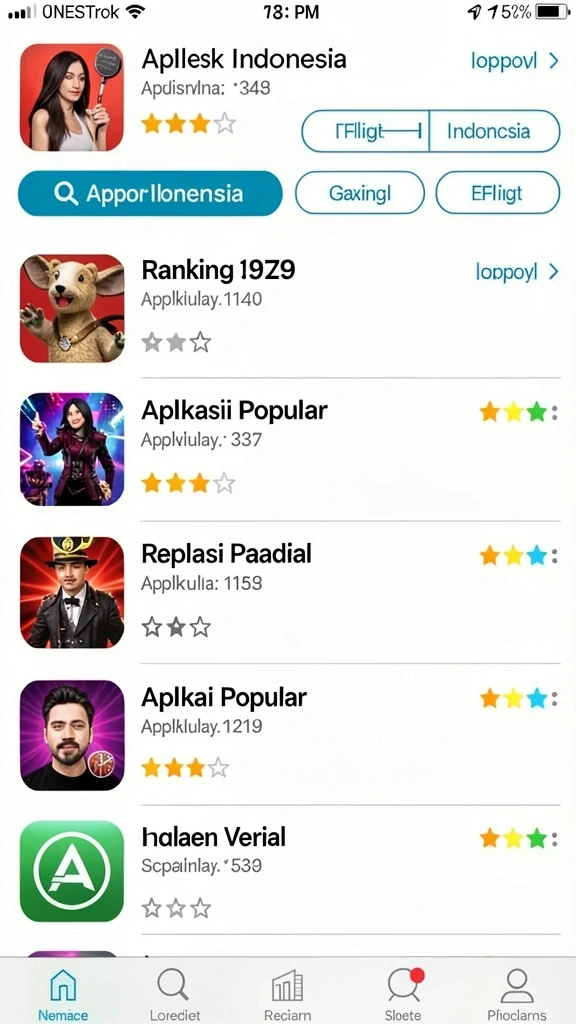This screenshot has height=1024, width=576.
Task: Open the loppovl link beside Apllesk Indonesia
Action: pos(514,61)
